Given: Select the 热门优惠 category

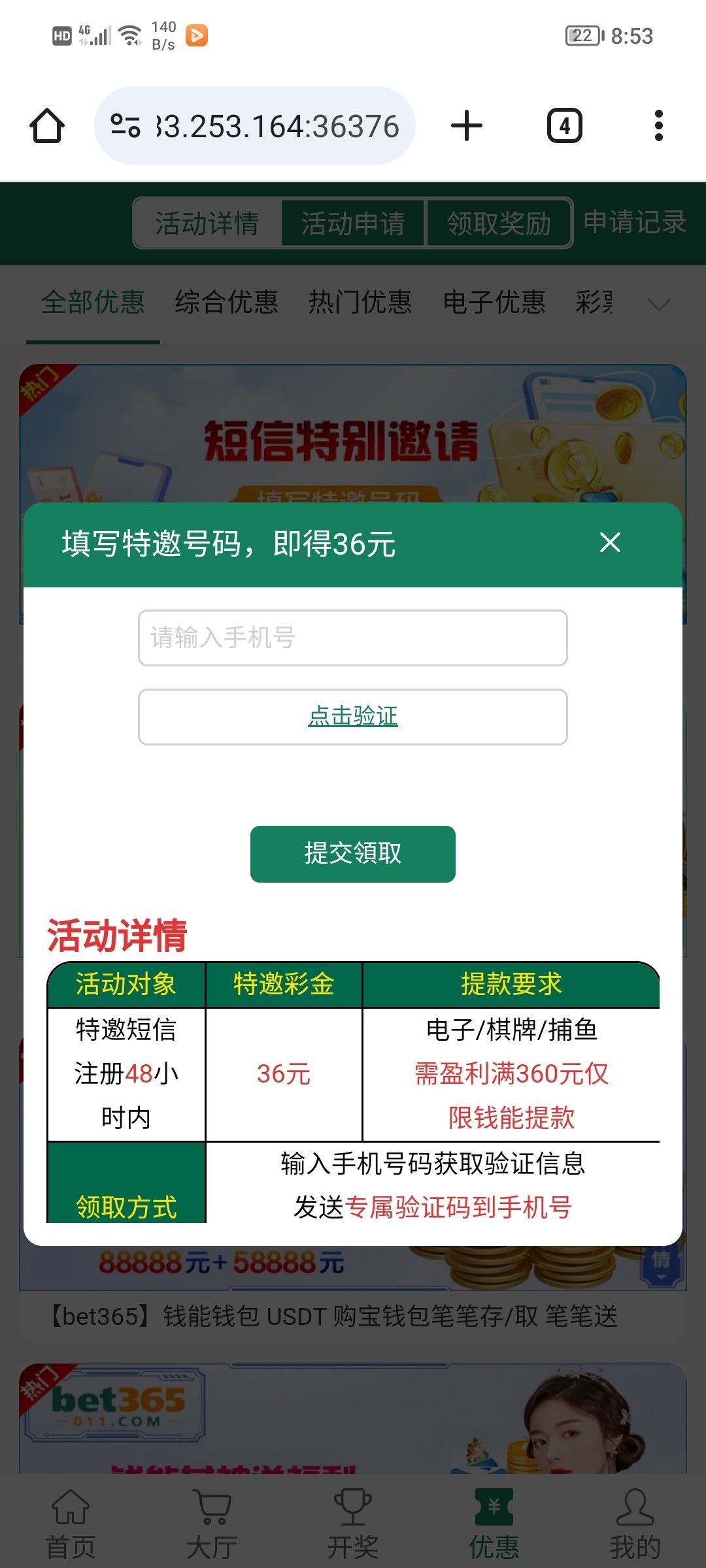Looking at the screenshot, I should pos(360,302).
